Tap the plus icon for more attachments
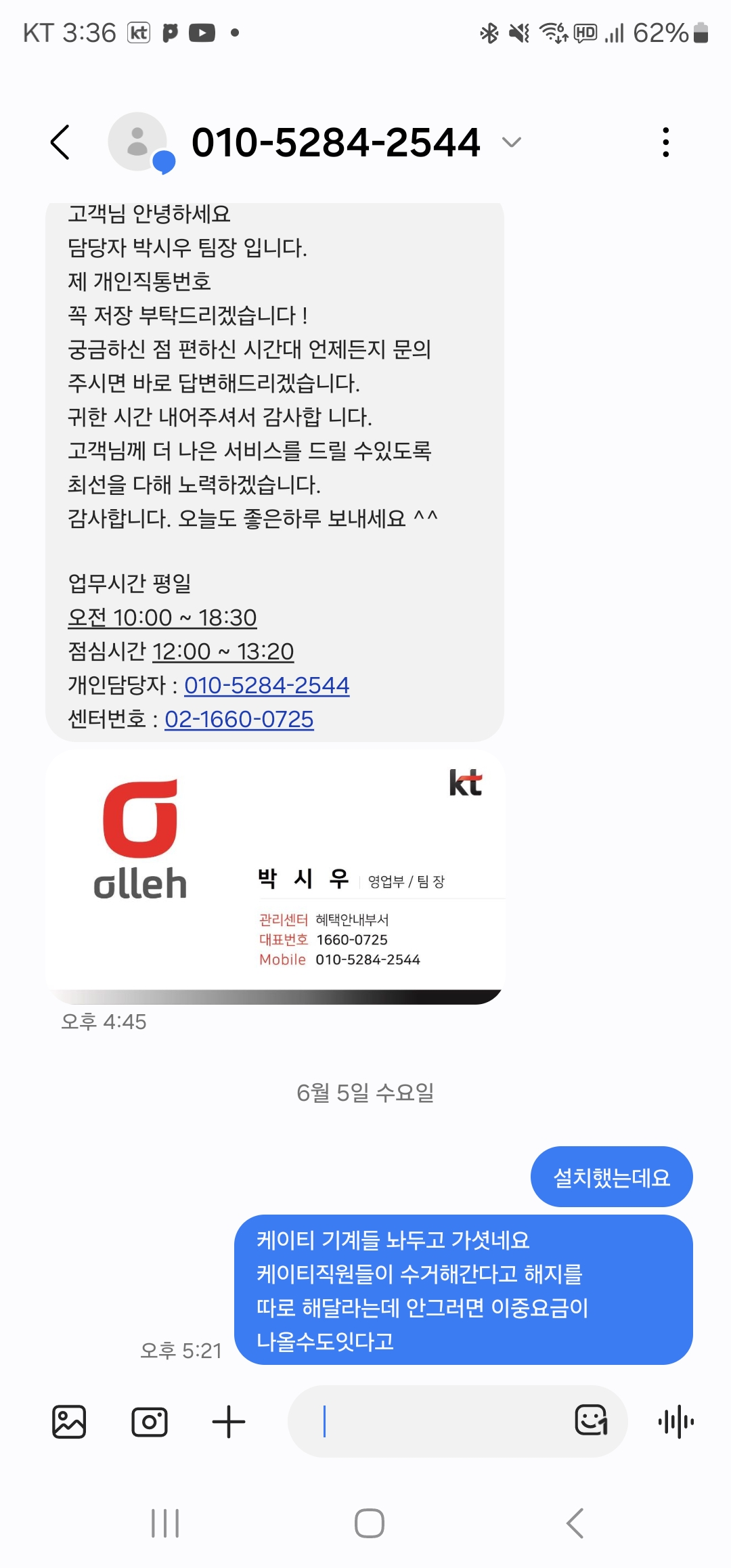The image size is (731, 1568). (x=229, y=1421)
